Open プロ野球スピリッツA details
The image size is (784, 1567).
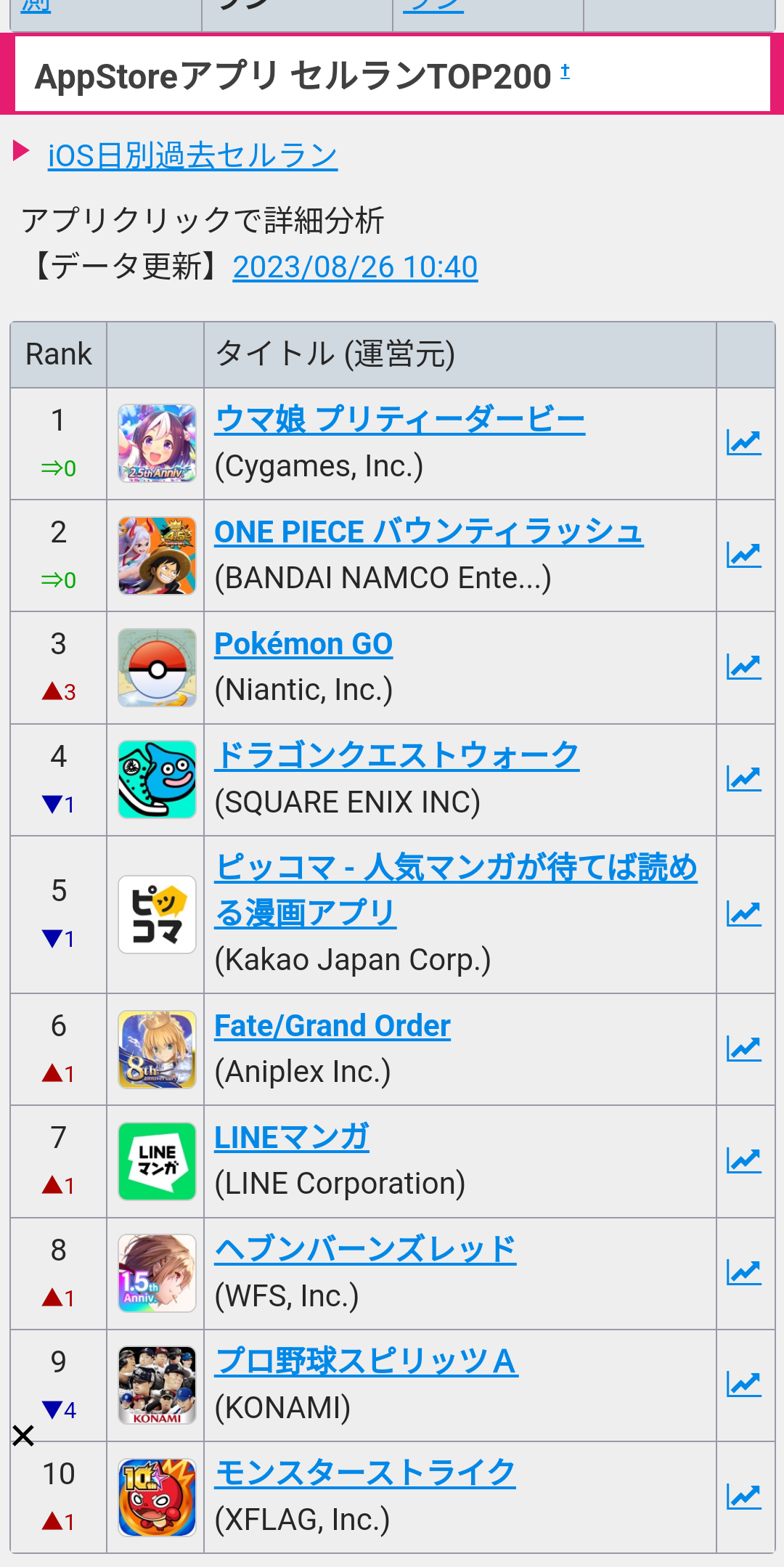(366, 1362)
